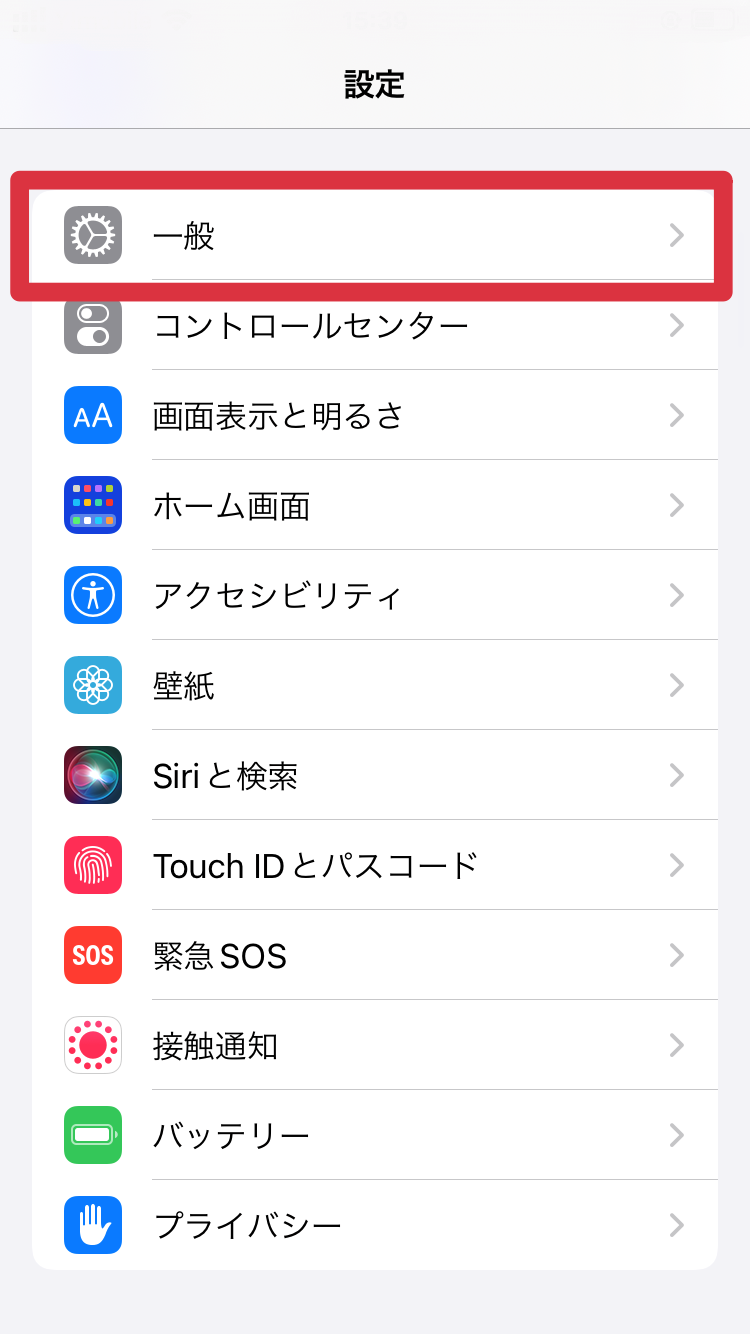Go to プライバシー settings

[374, 1226]
